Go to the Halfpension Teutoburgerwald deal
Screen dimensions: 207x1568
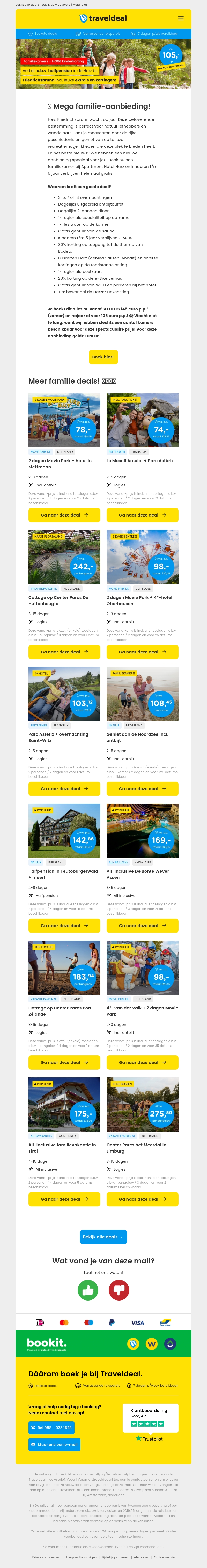(x=64, y=925)
